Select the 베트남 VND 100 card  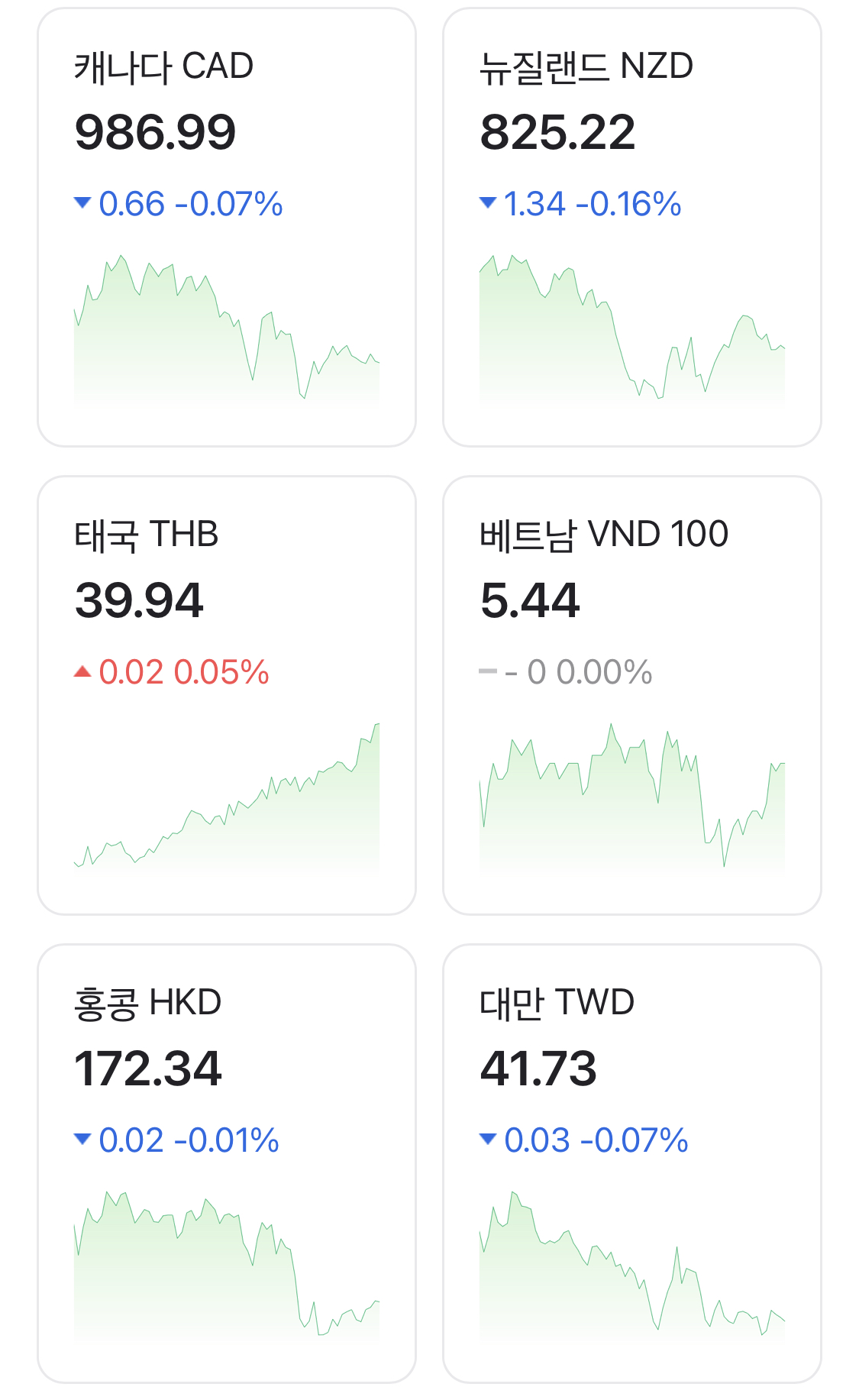(632, 696)
